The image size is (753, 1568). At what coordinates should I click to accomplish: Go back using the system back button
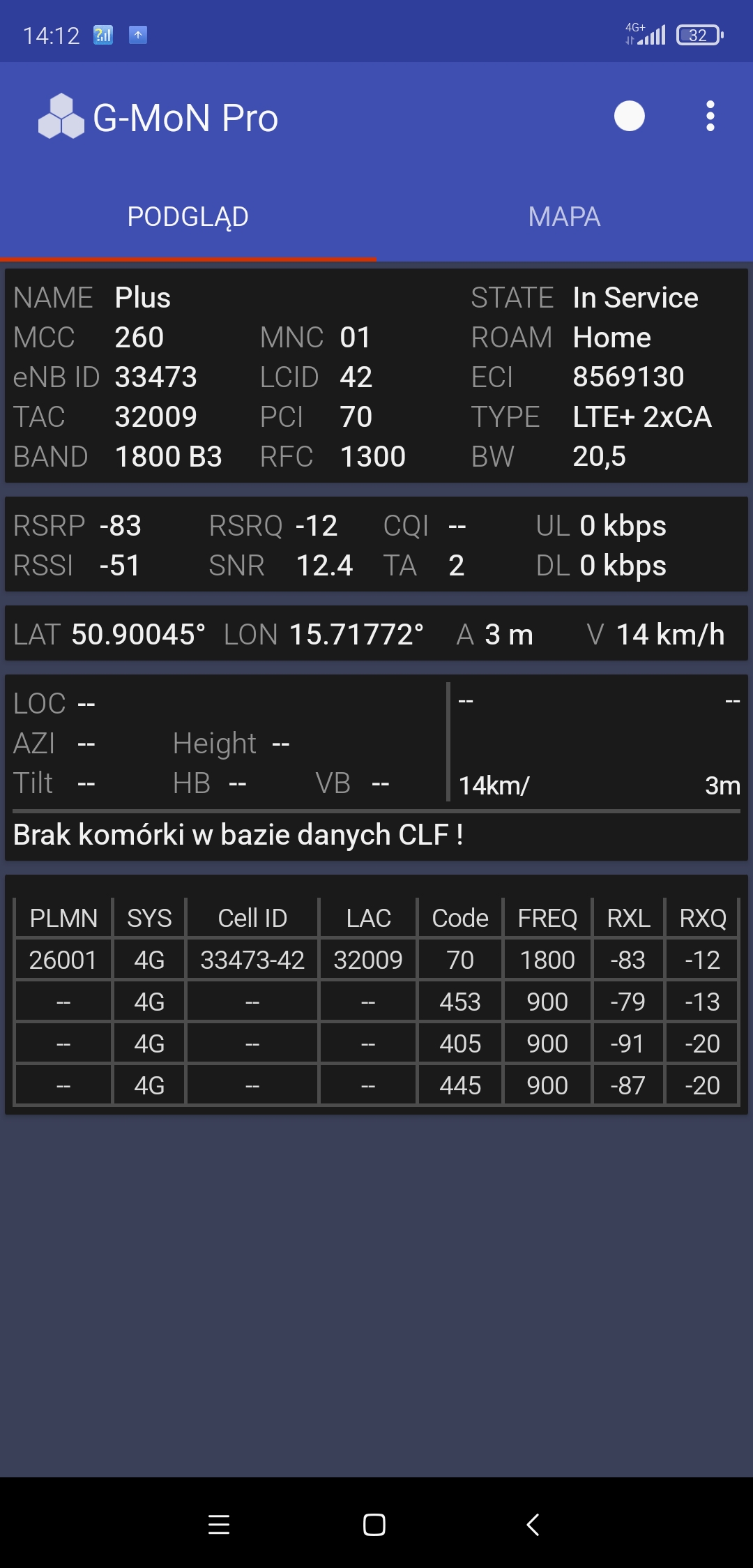point(533,1525)
